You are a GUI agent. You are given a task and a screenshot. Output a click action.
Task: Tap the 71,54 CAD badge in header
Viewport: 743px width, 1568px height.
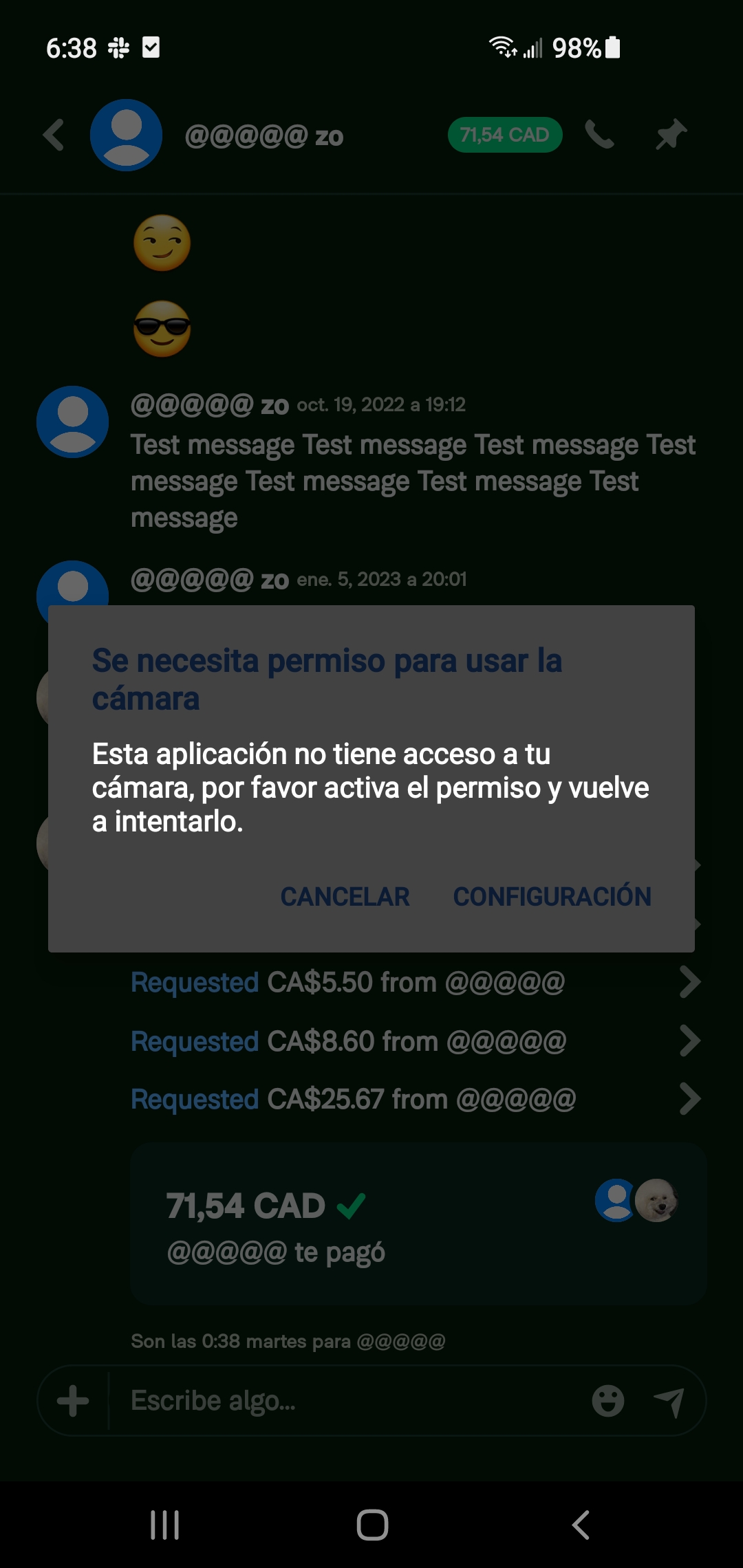pyautogui.click(x=504, y=135)
